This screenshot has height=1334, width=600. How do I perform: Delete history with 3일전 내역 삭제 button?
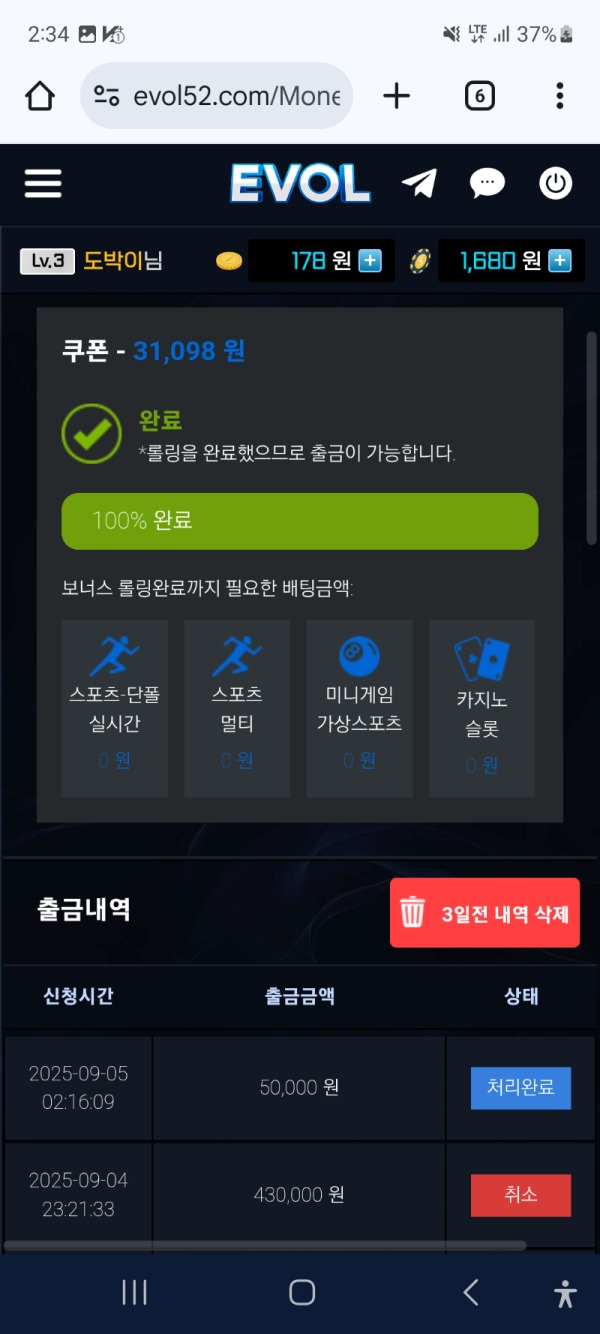(485, 913)
